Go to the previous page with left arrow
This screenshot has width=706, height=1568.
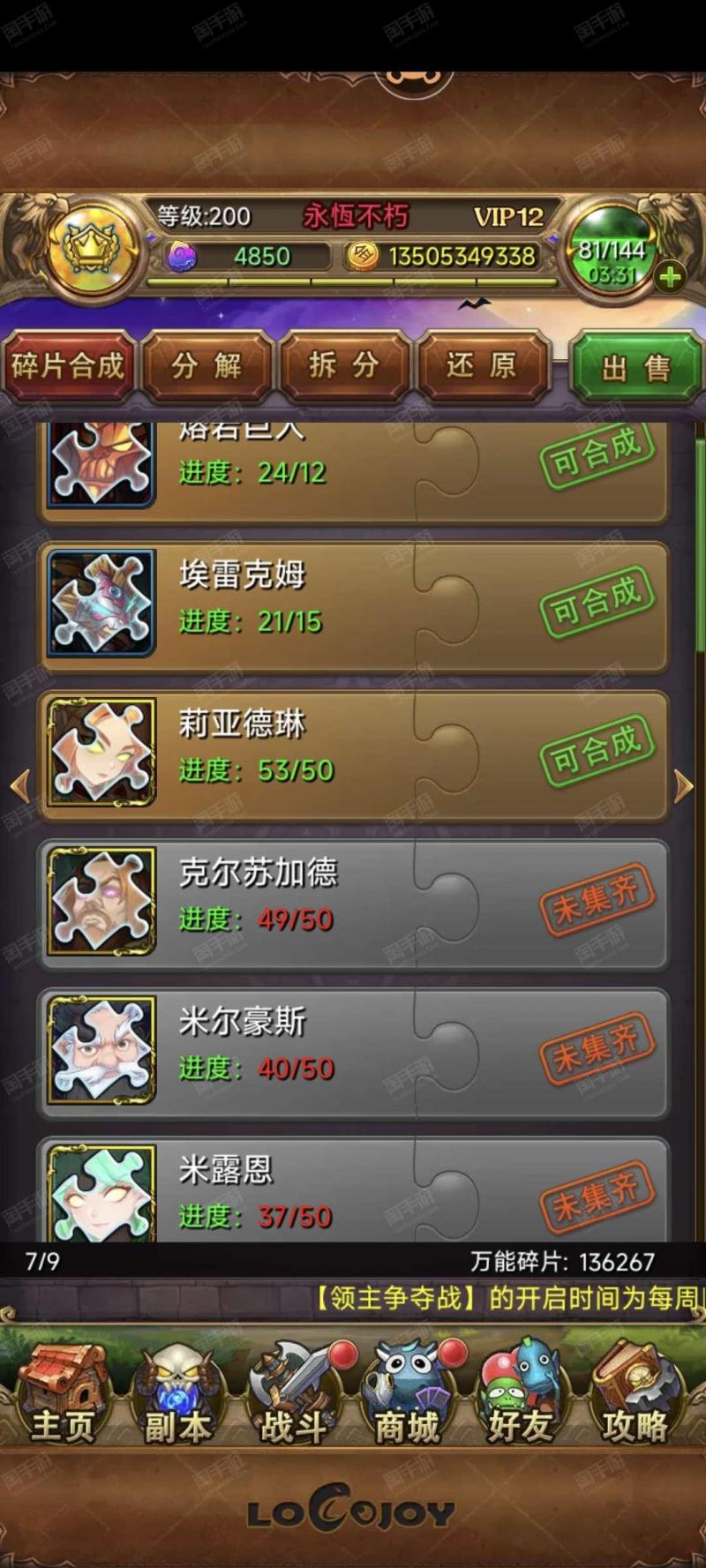coord(19,785)
